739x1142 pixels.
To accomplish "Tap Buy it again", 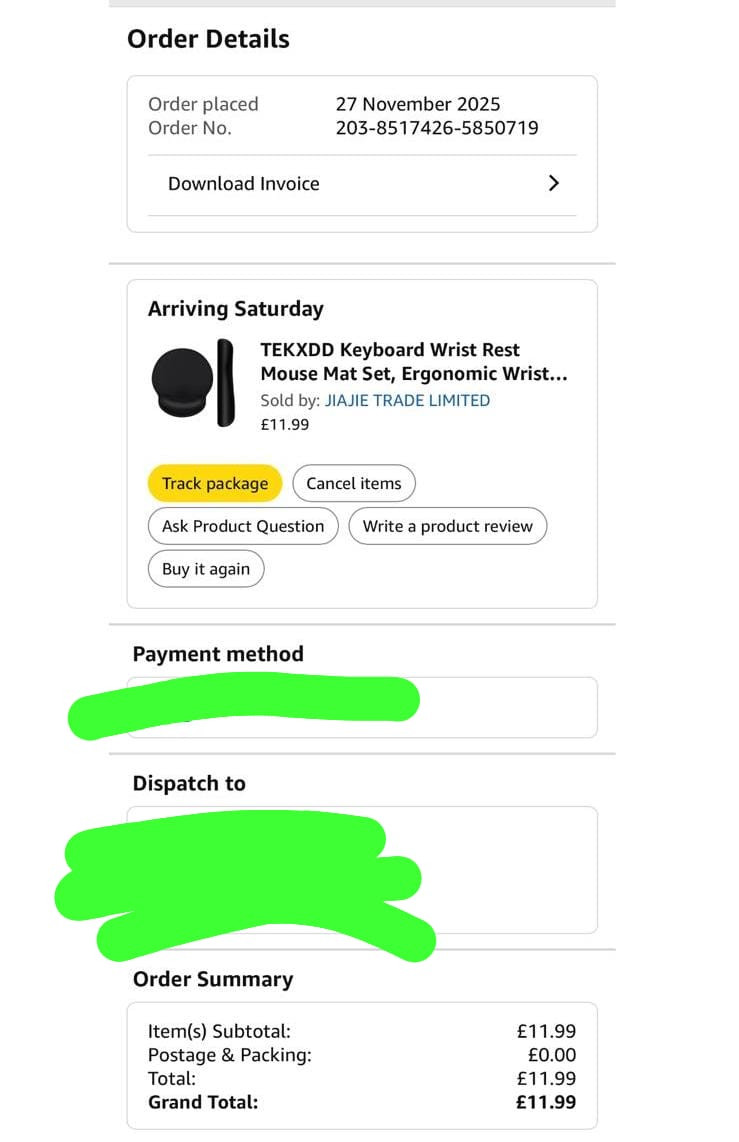I will coord(206,569).
